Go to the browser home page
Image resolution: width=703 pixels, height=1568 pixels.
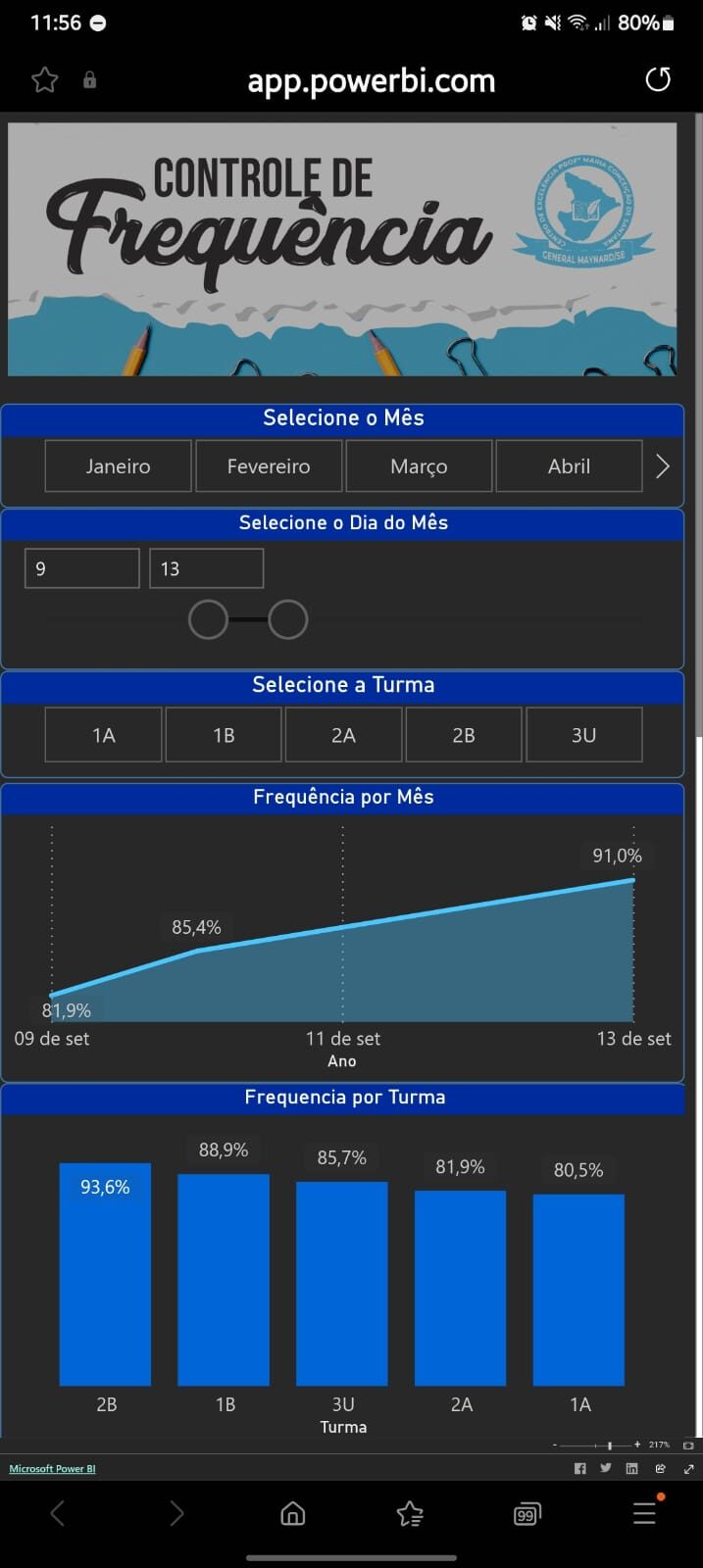[x=292, y=1514]
